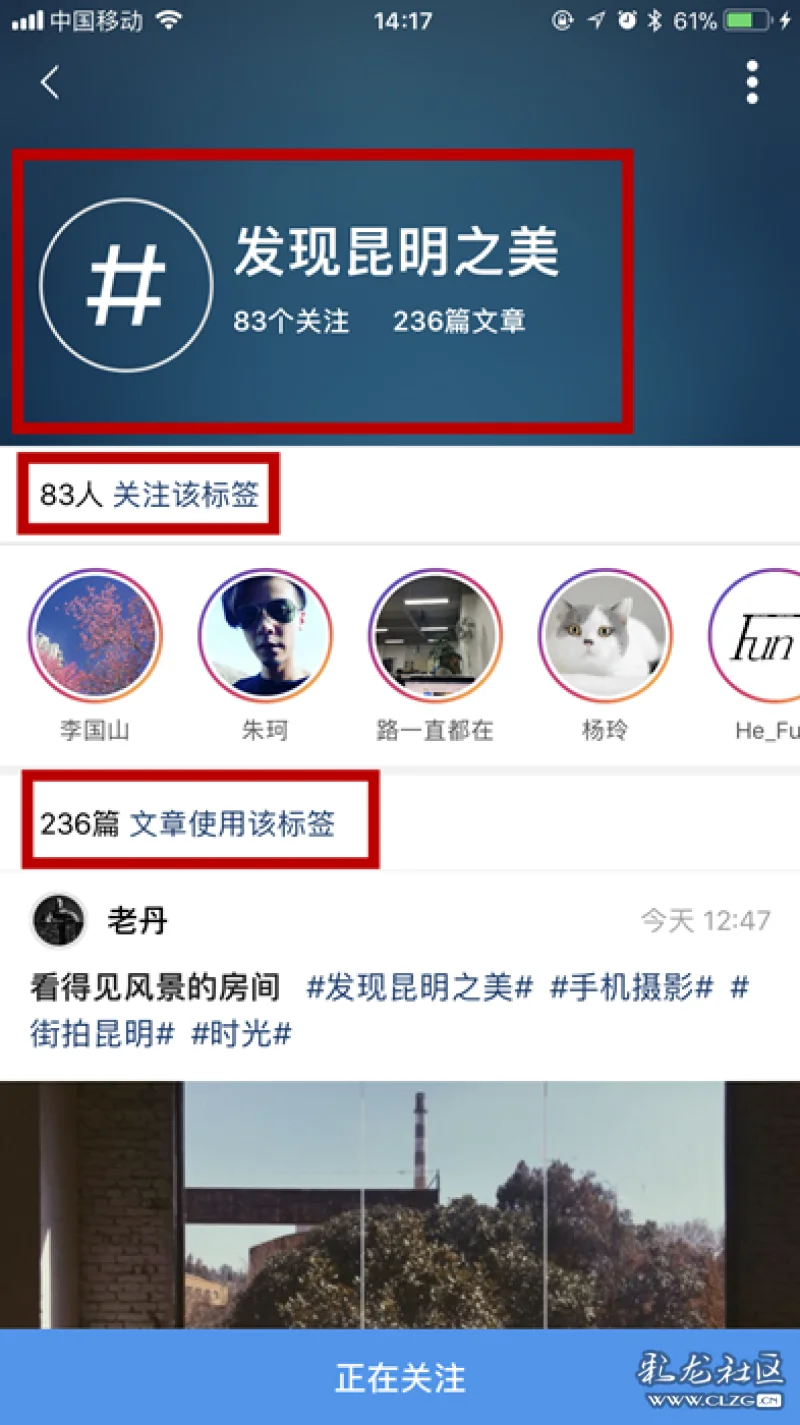Tap the 正在关注 follow button
This screenshot has height=1425, width=800.
[400, 1378]
